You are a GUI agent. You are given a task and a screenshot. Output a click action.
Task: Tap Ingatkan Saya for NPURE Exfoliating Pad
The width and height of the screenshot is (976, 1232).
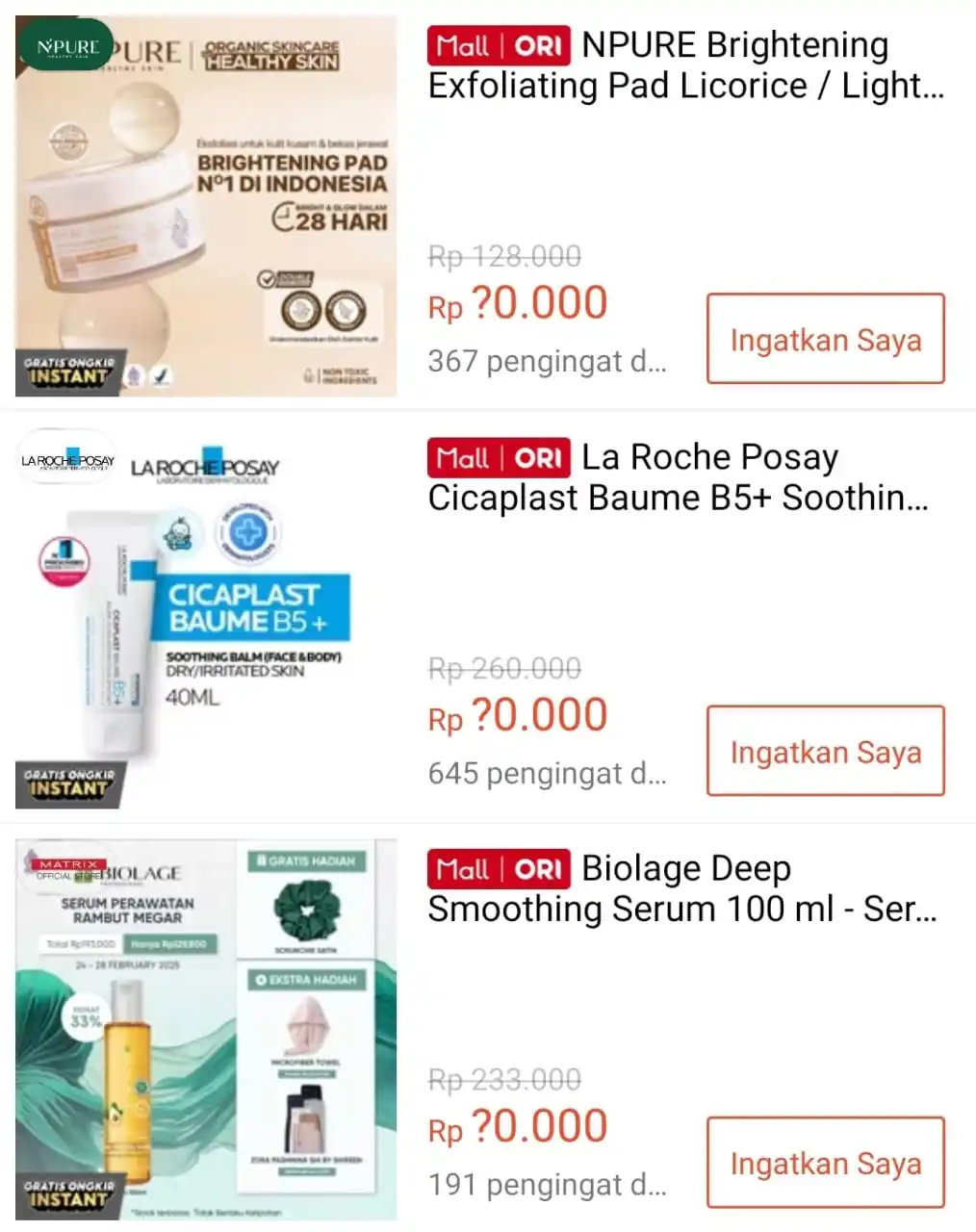(825, 339)
